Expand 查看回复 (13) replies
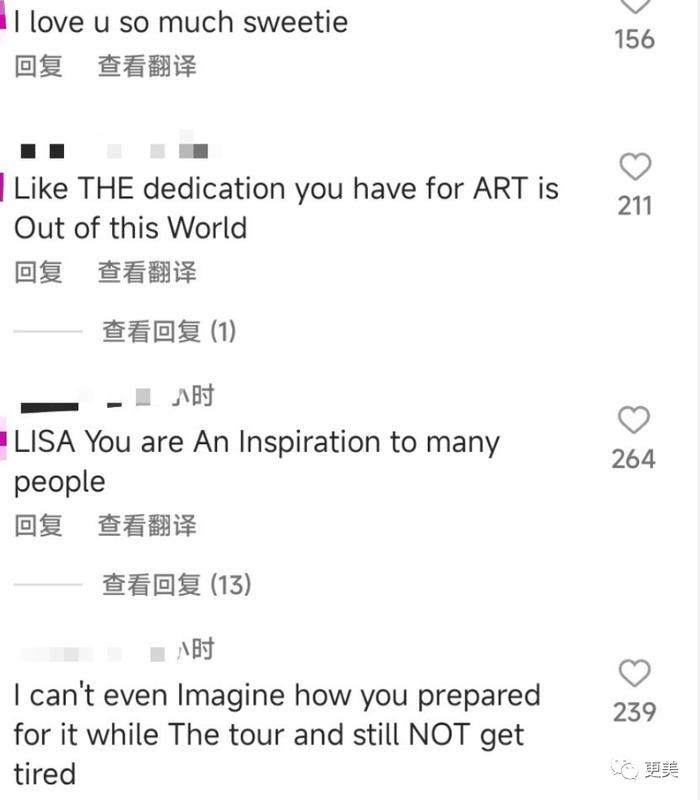This screenshot has height=800, width=700. click(x=176, y=584)
